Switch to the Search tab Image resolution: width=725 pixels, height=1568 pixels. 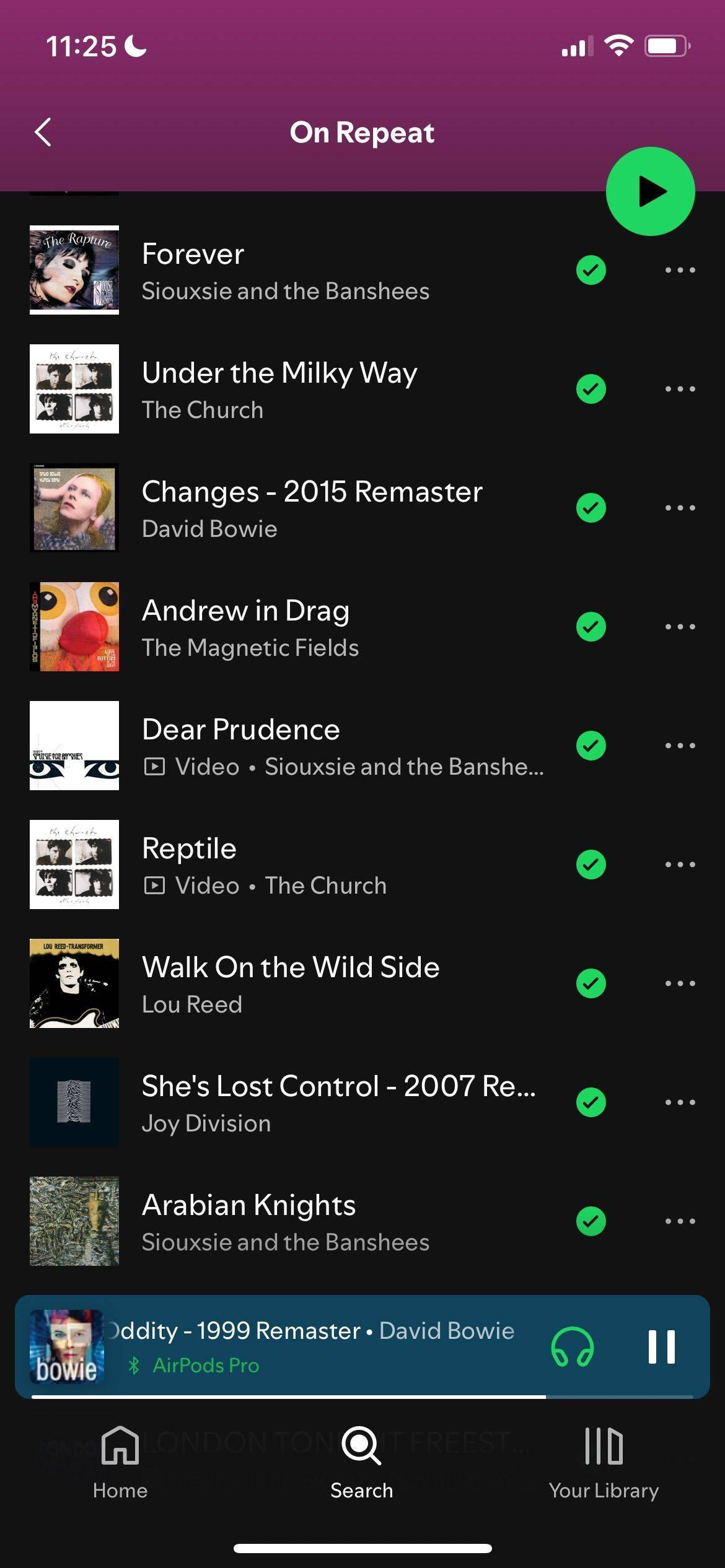click(362, 1461)
